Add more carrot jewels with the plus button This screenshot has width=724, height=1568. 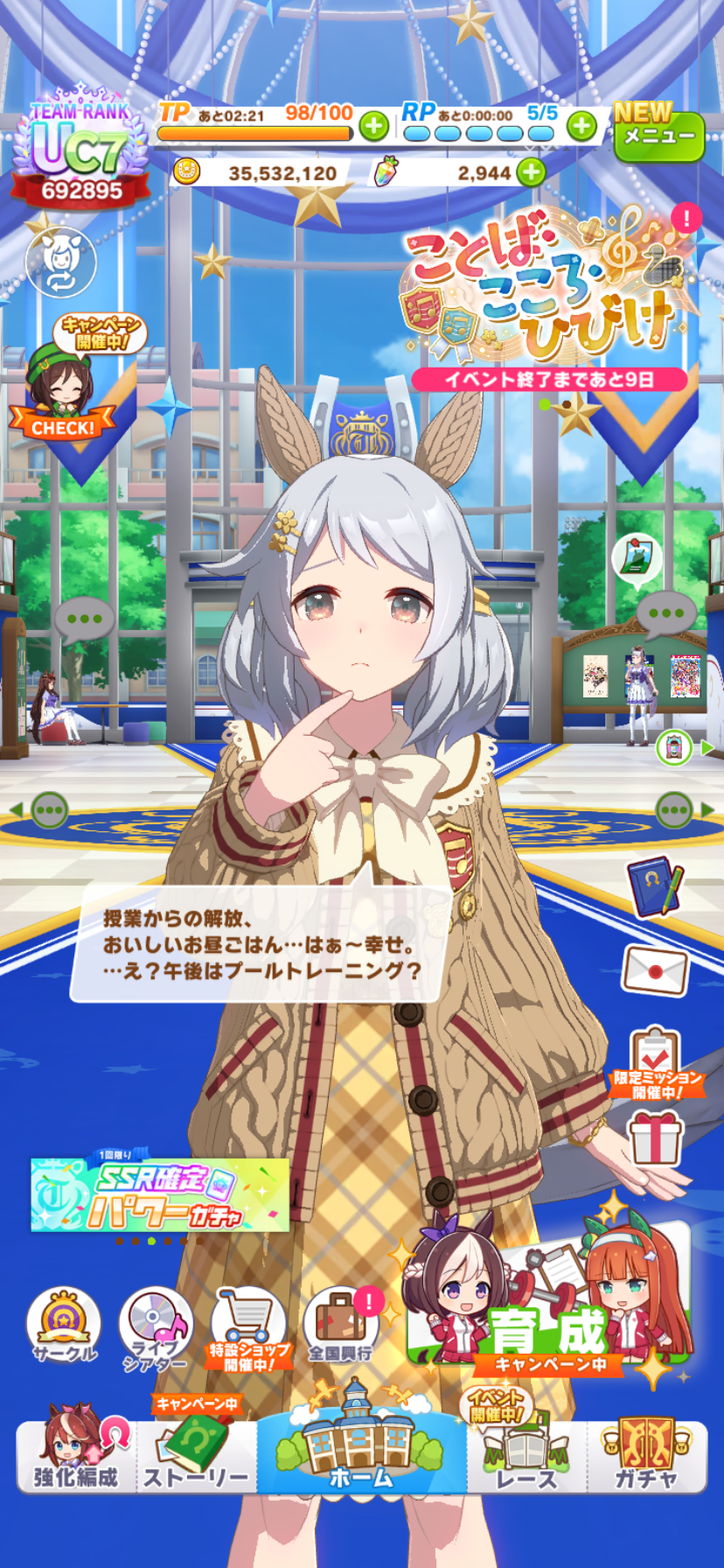click(531, 172)
